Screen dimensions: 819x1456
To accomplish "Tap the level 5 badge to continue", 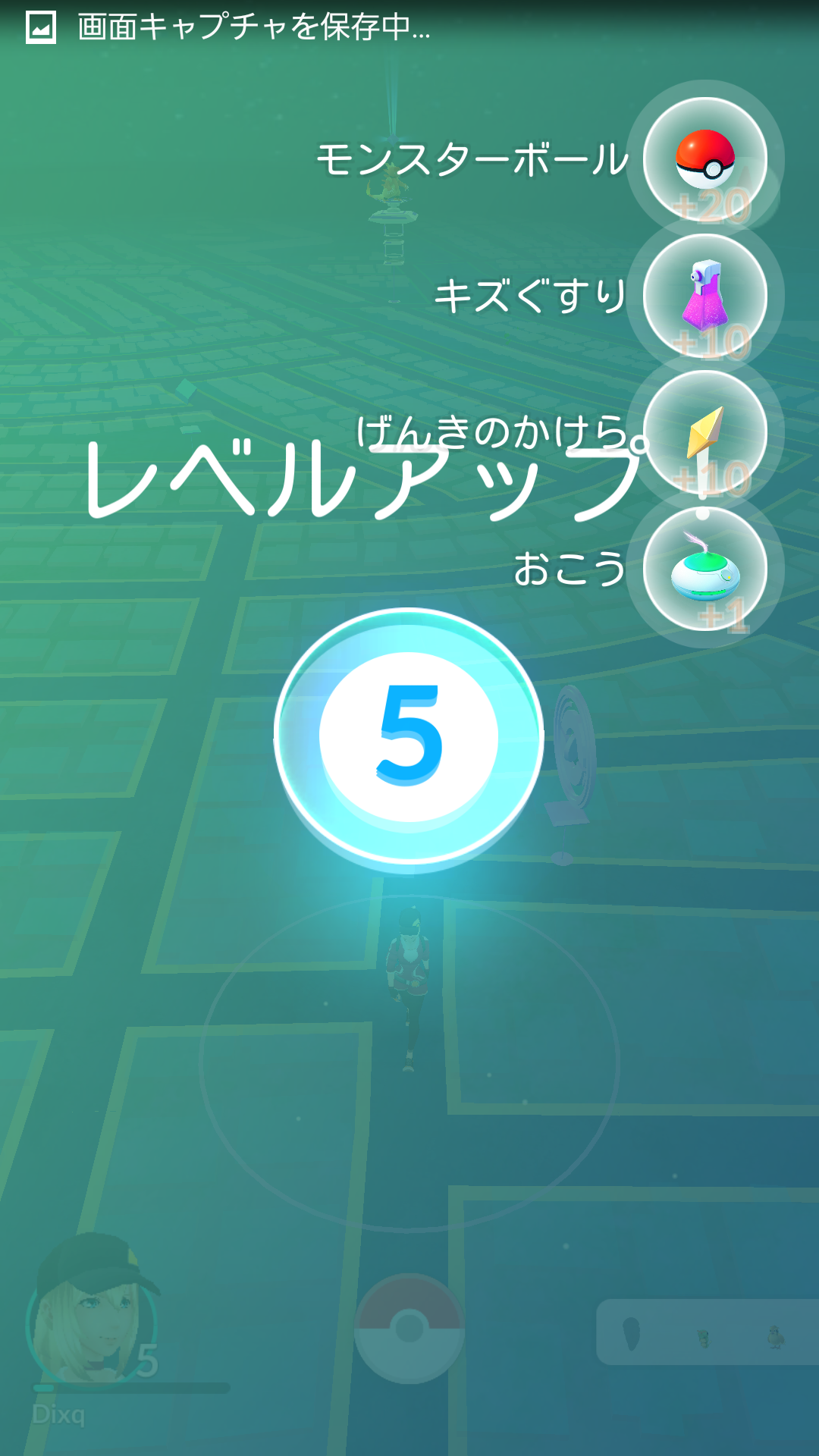I will (409, 736).
